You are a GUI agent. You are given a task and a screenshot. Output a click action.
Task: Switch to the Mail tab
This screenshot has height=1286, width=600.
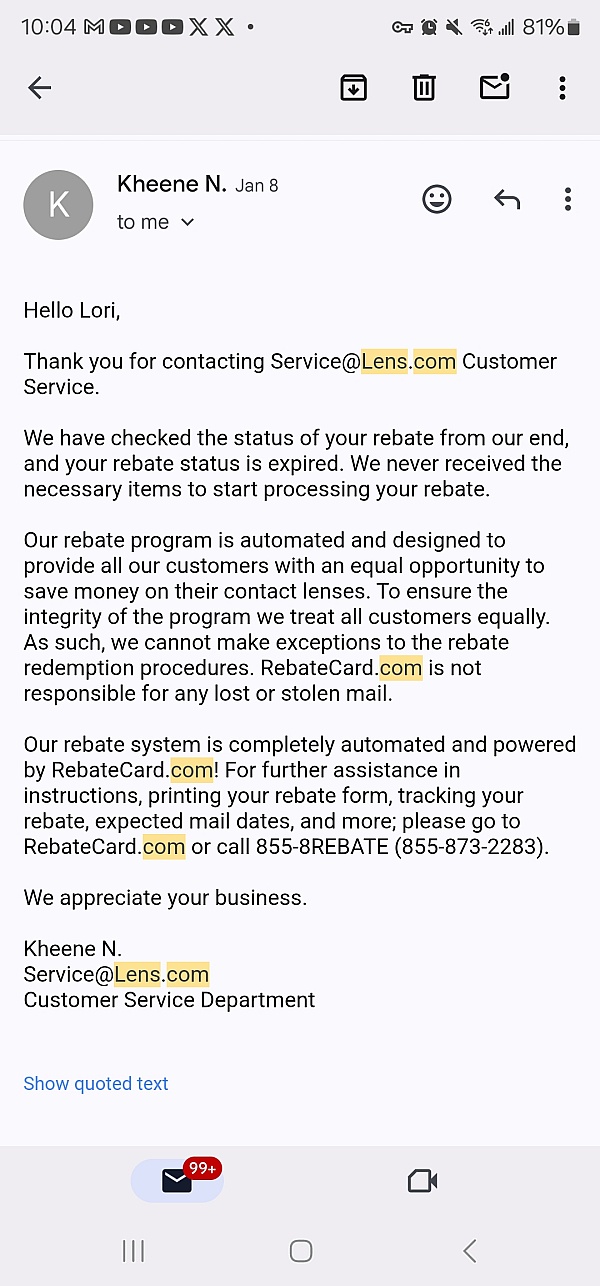pos(177,1181)
